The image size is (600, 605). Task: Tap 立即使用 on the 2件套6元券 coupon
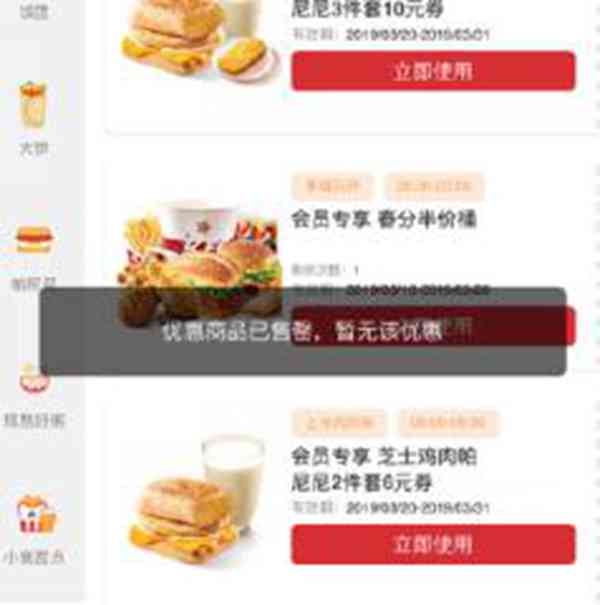[x=433, y=544]
